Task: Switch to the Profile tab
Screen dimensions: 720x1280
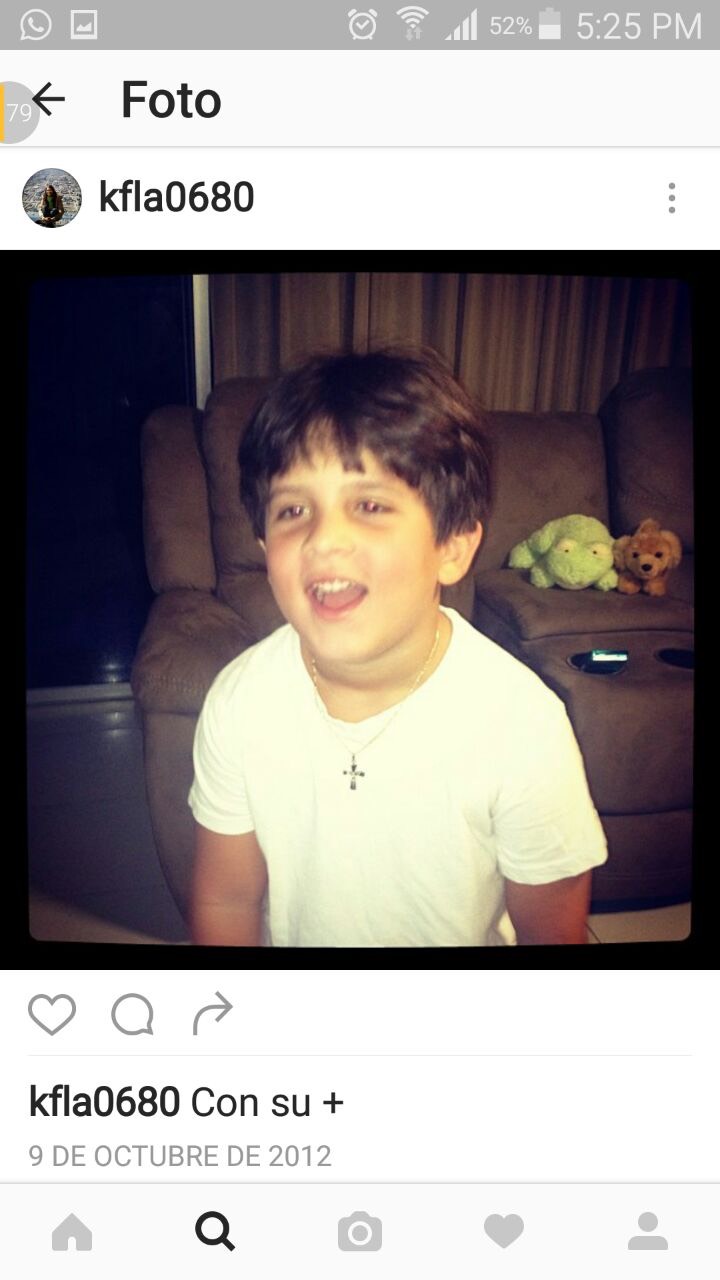Action: 648,1232
